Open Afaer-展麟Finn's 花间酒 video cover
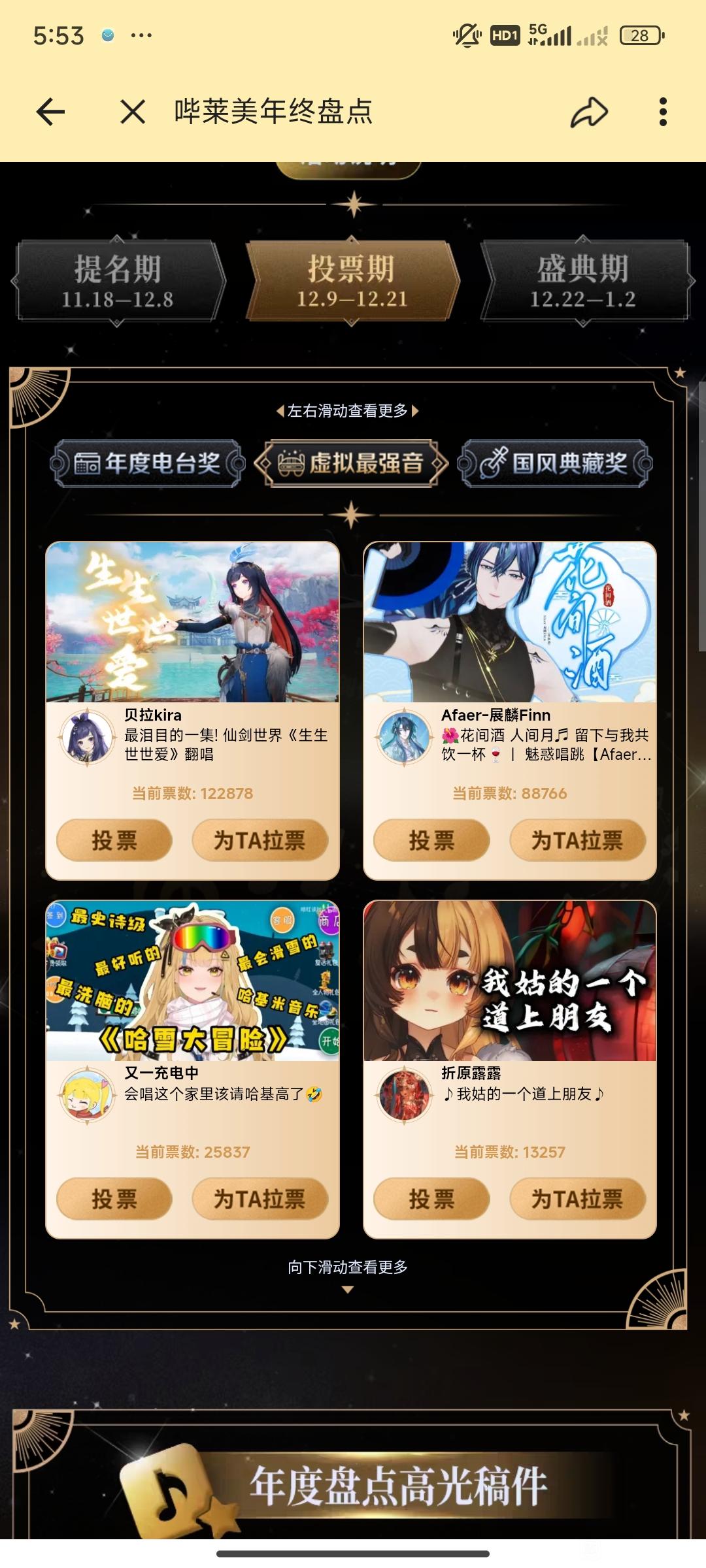Screen dimensions: 706x1568 click(509, 622)
